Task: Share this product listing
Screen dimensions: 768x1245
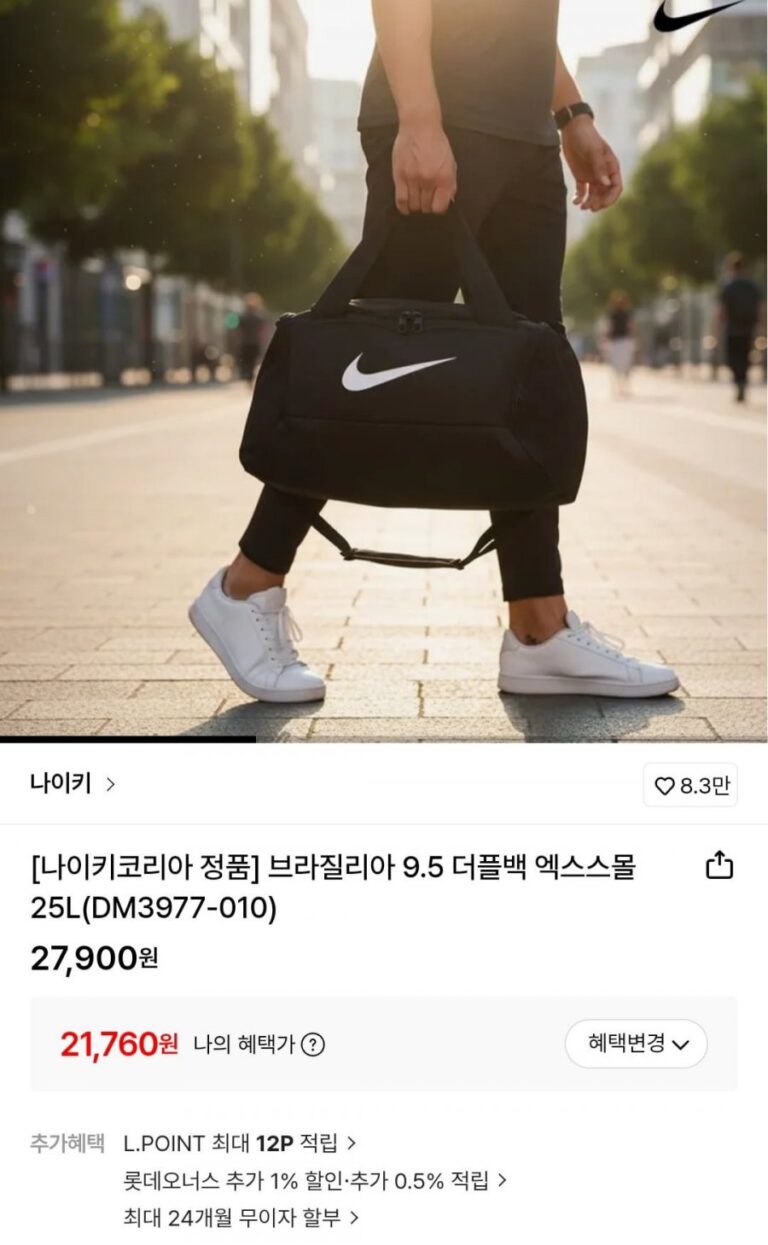Action: click(719, 865)
